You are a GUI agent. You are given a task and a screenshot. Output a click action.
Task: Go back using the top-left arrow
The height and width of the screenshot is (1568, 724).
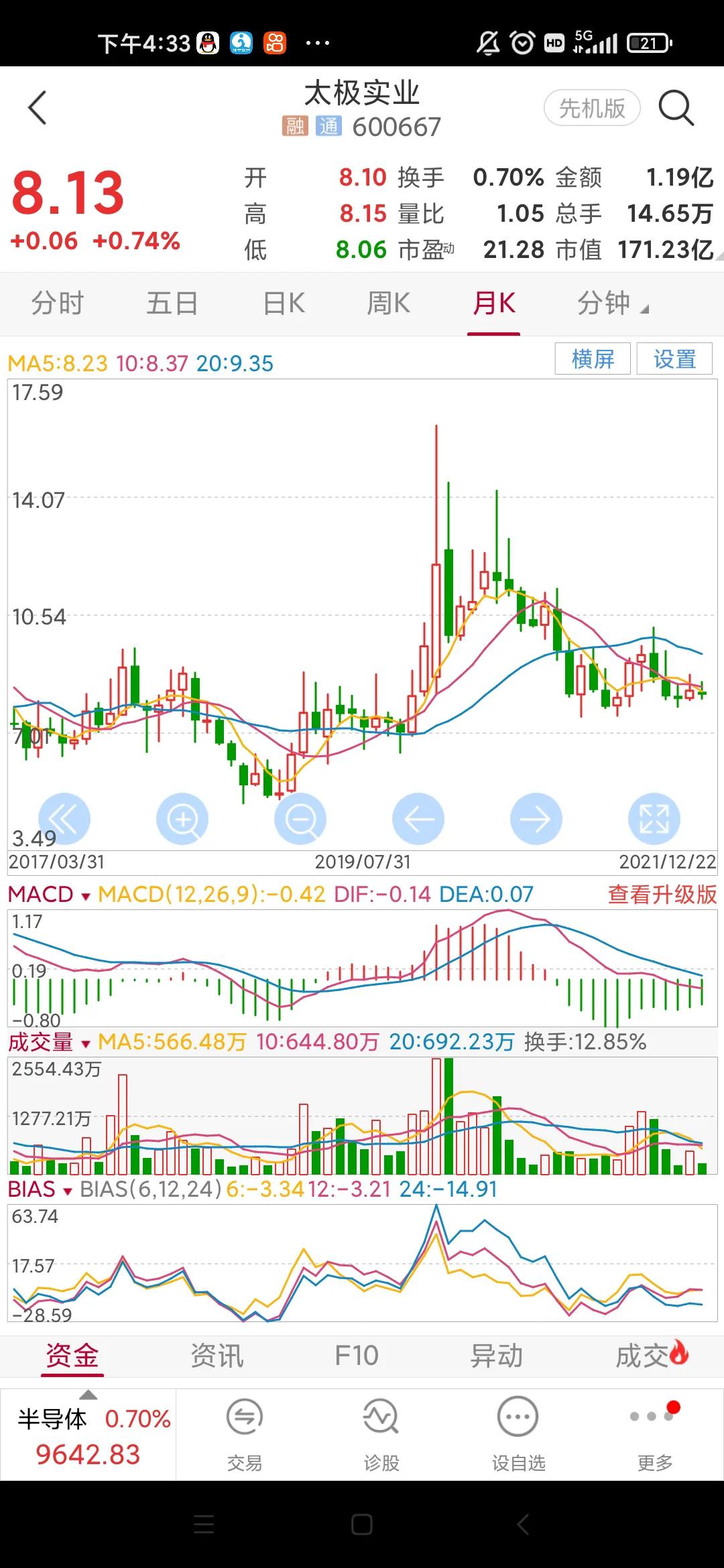tap(38, 108)
